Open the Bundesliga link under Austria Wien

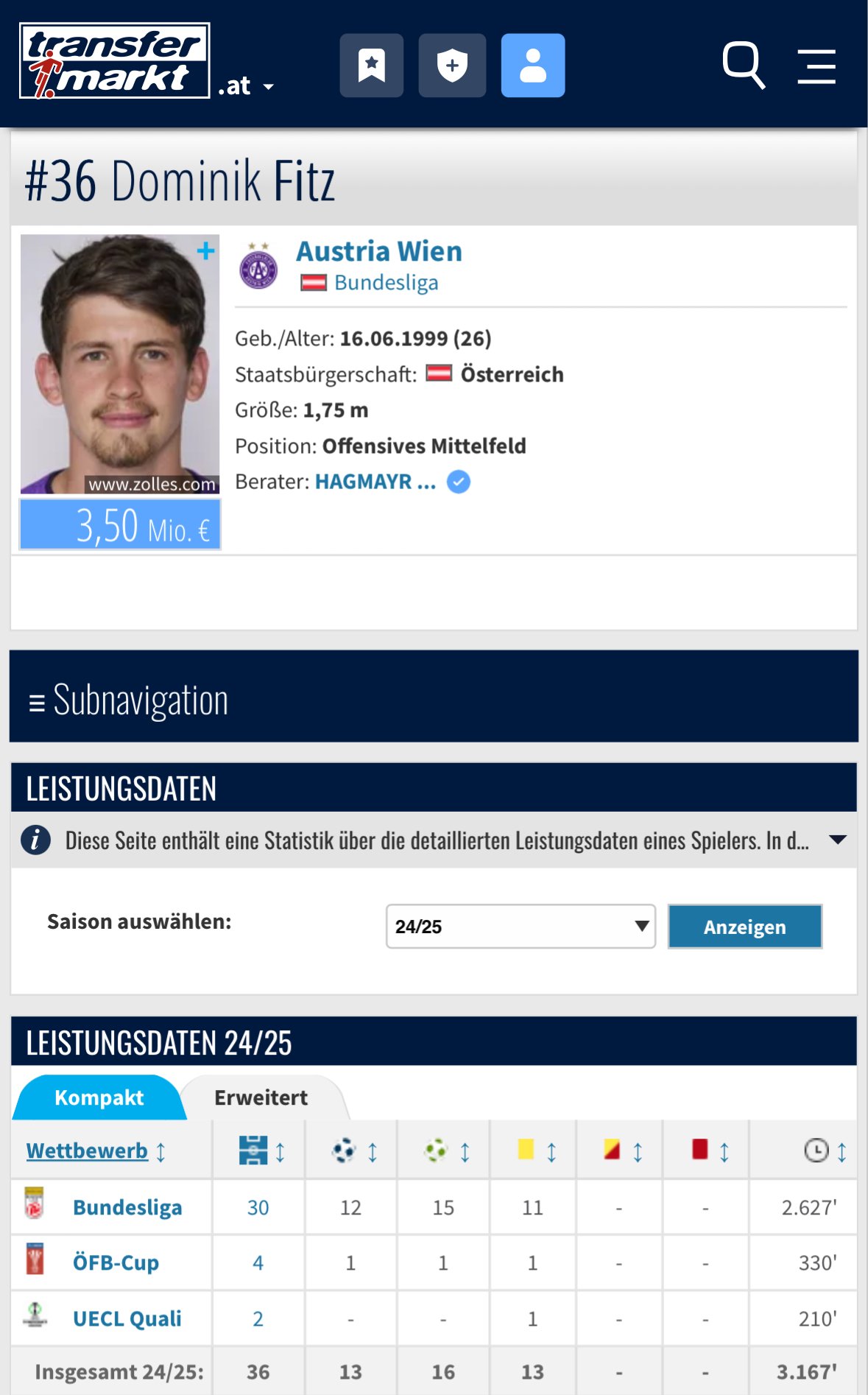386,283
